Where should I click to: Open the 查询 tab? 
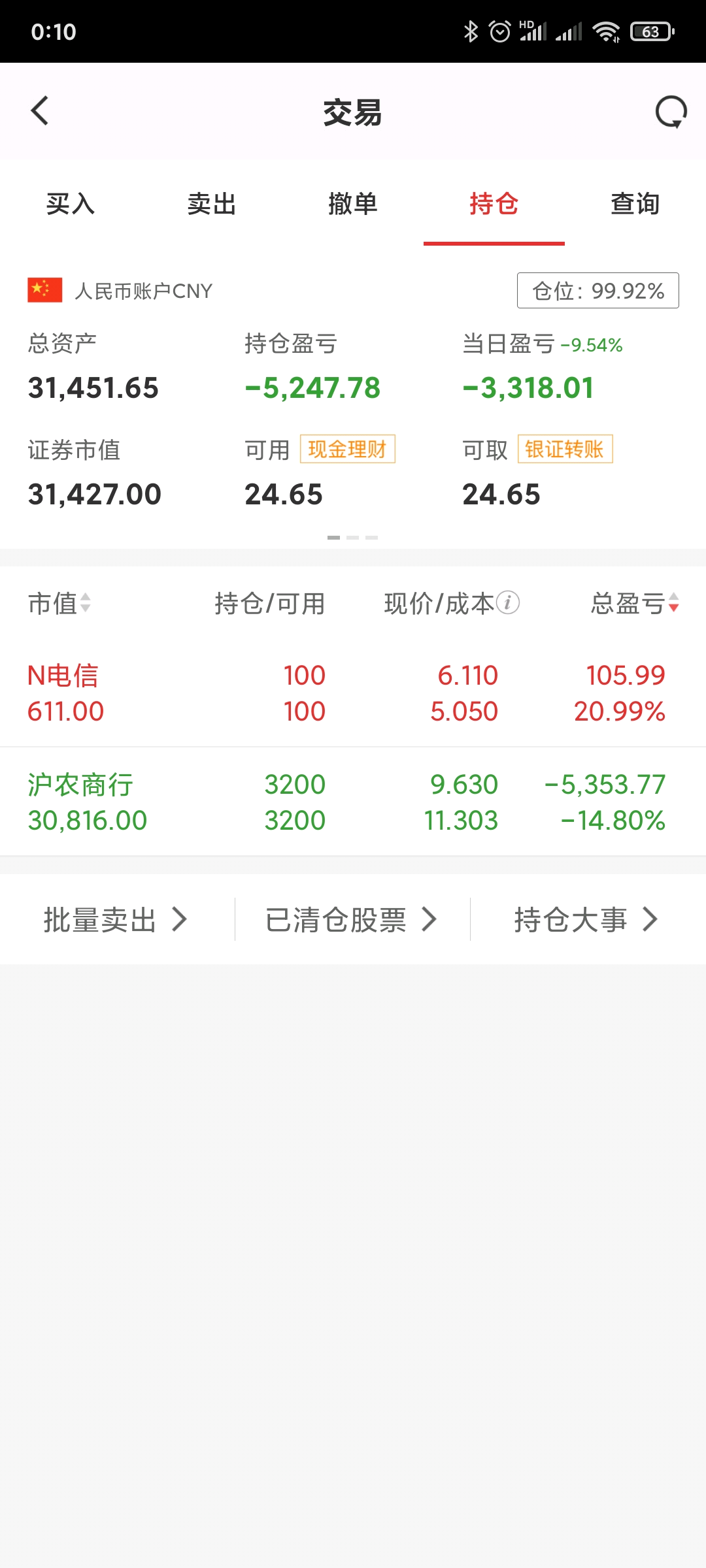pyautogui.click(x=635, y=204)
